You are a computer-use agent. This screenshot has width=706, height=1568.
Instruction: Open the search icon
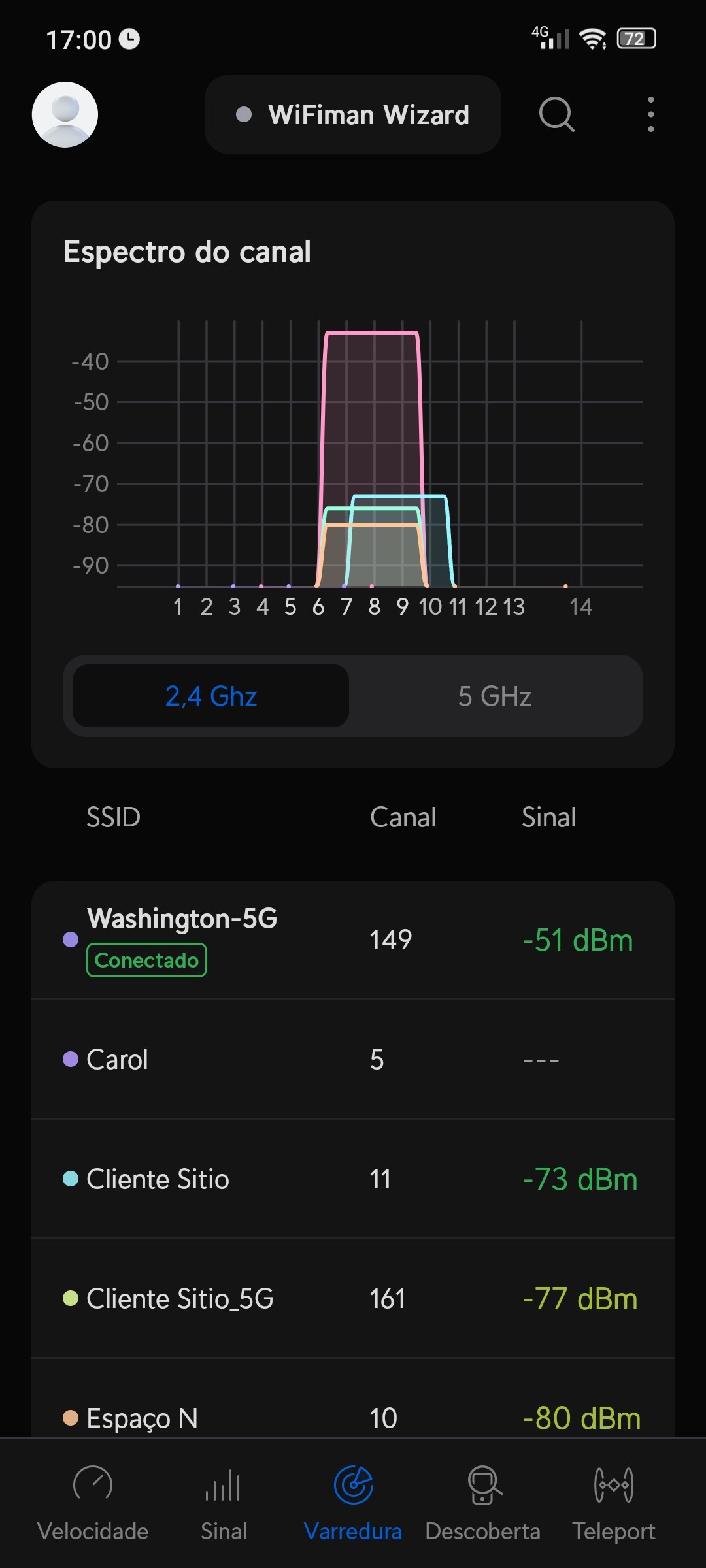click(x=556, y=114)
